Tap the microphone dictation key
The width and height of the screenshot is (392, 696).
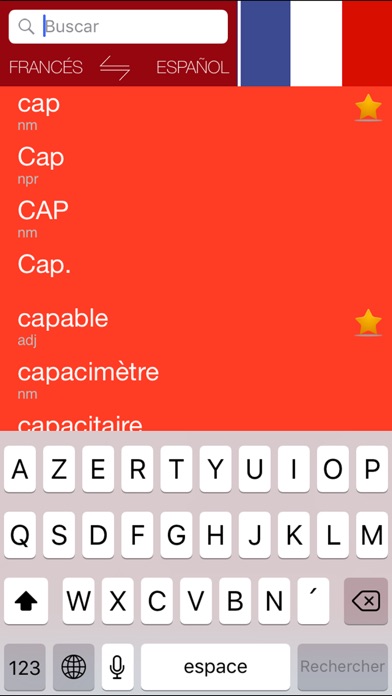click(x=117, y=667)
